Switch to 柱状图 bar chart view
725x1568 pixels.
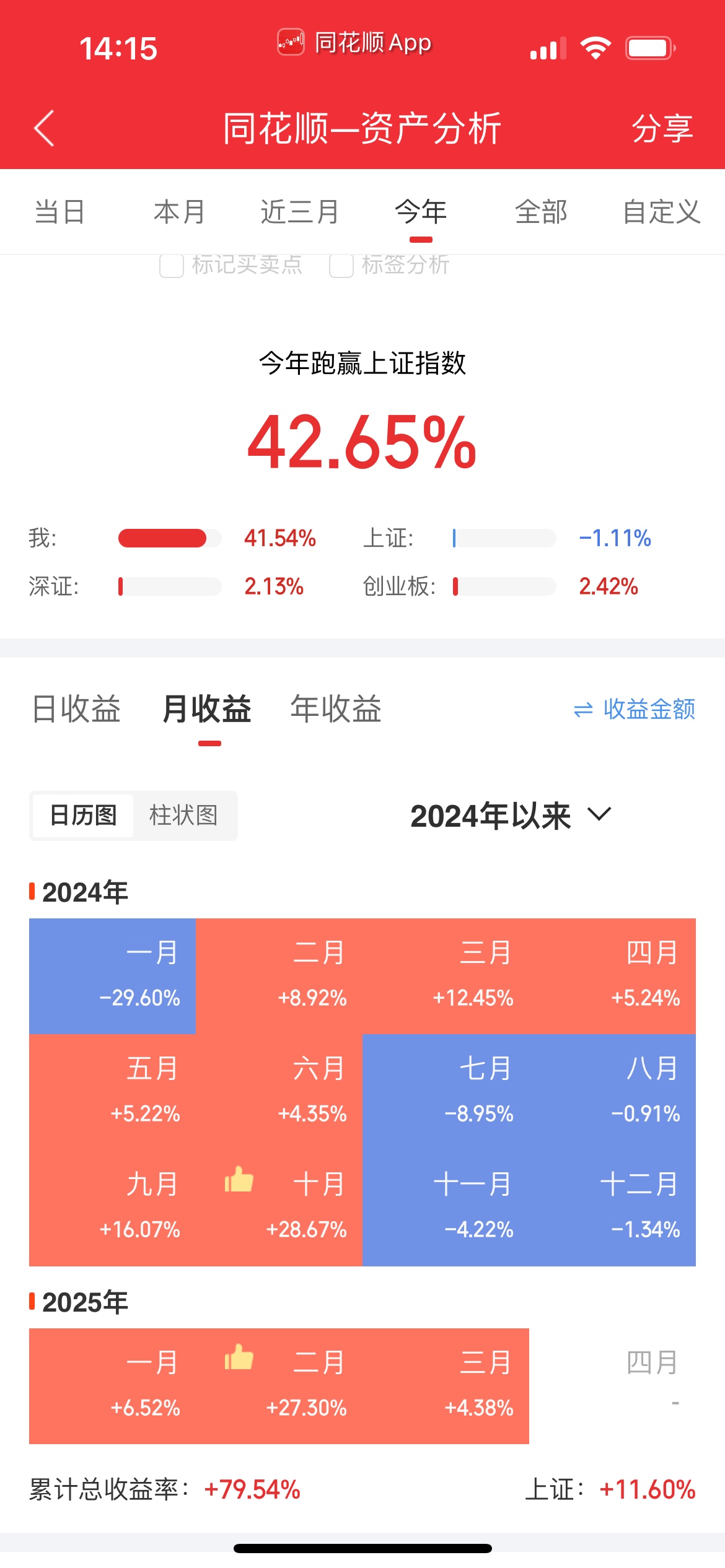tap(183, 816)
